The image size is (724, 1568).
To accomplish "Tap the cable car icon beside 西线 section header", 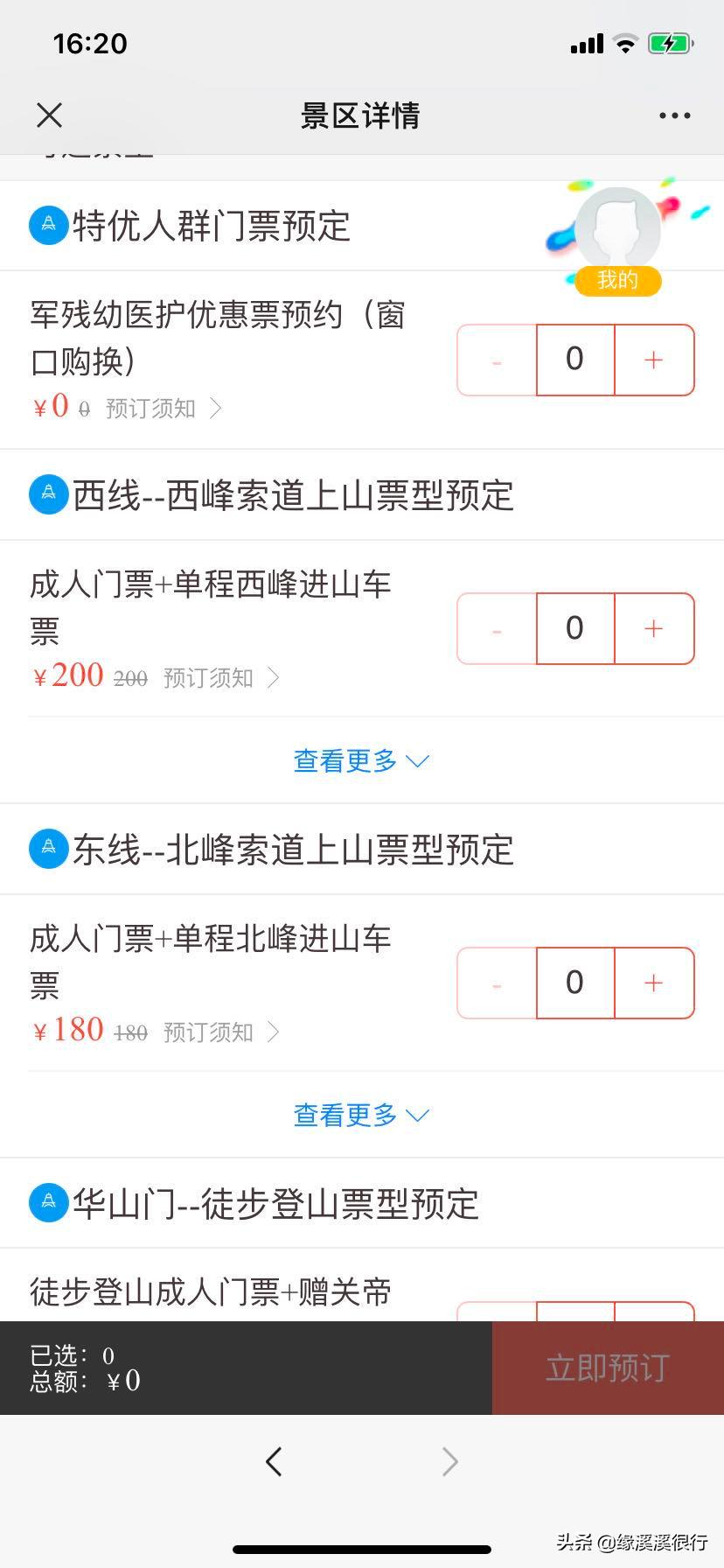I will pyautogui.click(x=49, y=495).
